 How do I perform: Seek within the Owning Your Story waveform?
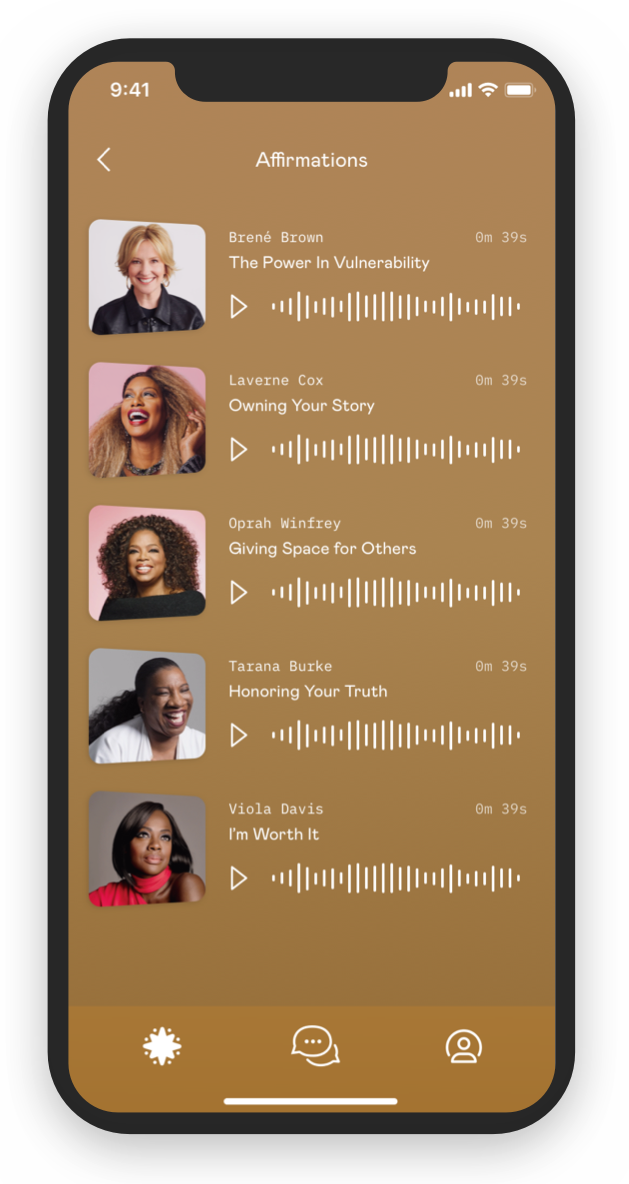(x=396, y=450)
